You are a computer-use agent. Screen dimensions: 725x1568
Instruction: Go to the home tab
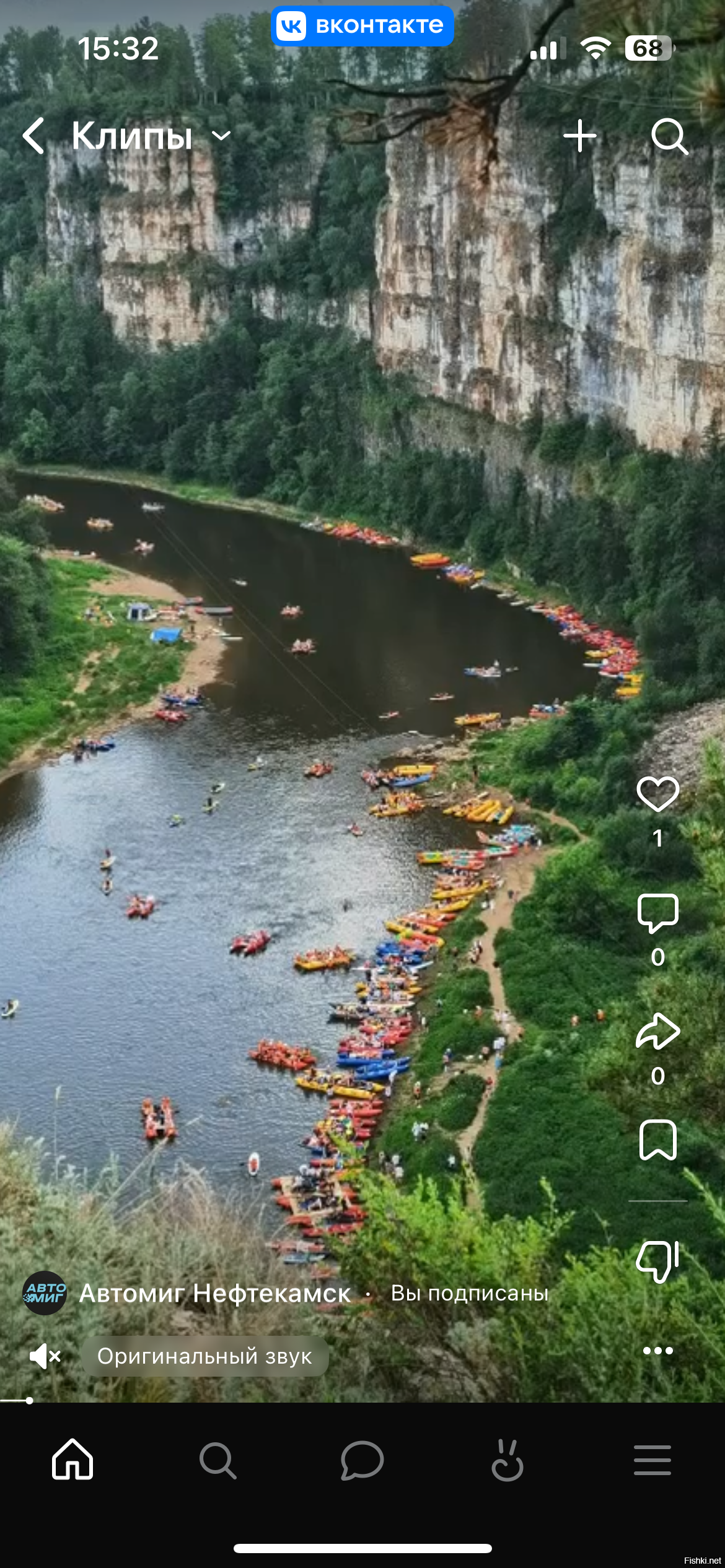click(x=72, y=1460)
